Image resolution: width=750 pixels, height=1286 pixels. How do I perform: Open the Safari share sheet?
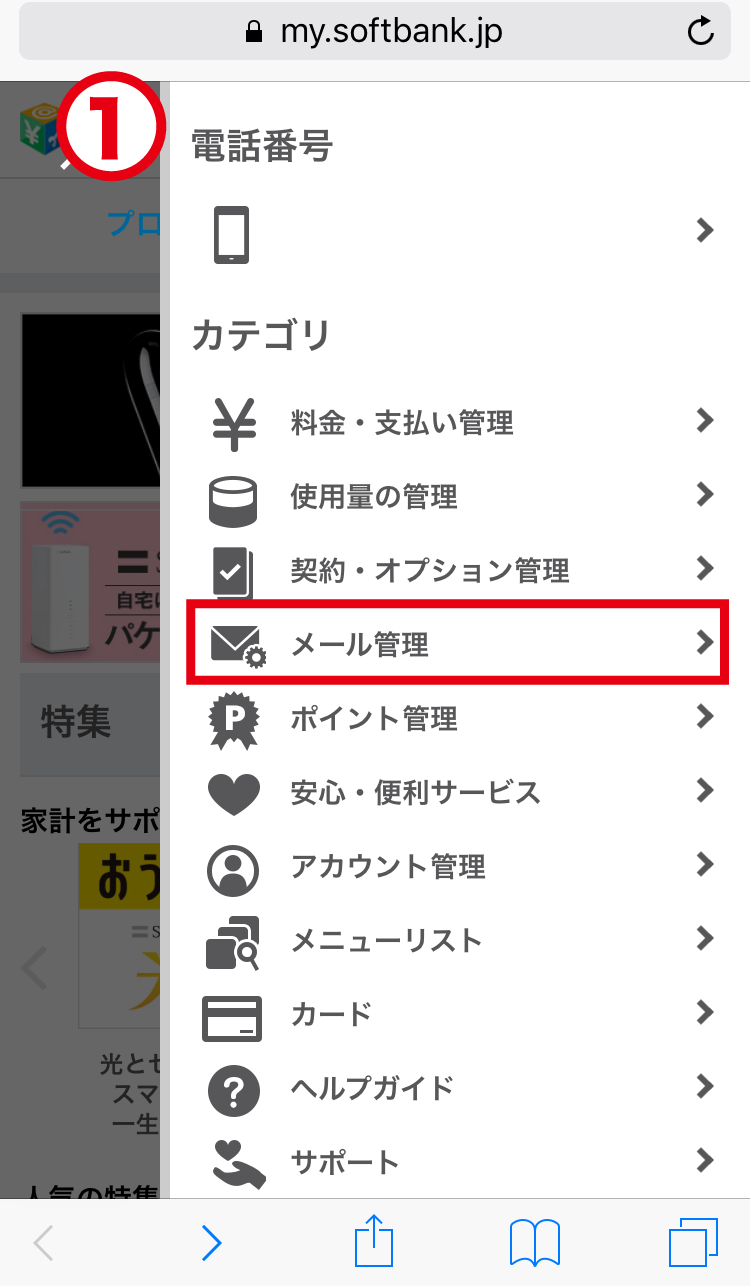pyautogui.click(x=374, y=1241)
